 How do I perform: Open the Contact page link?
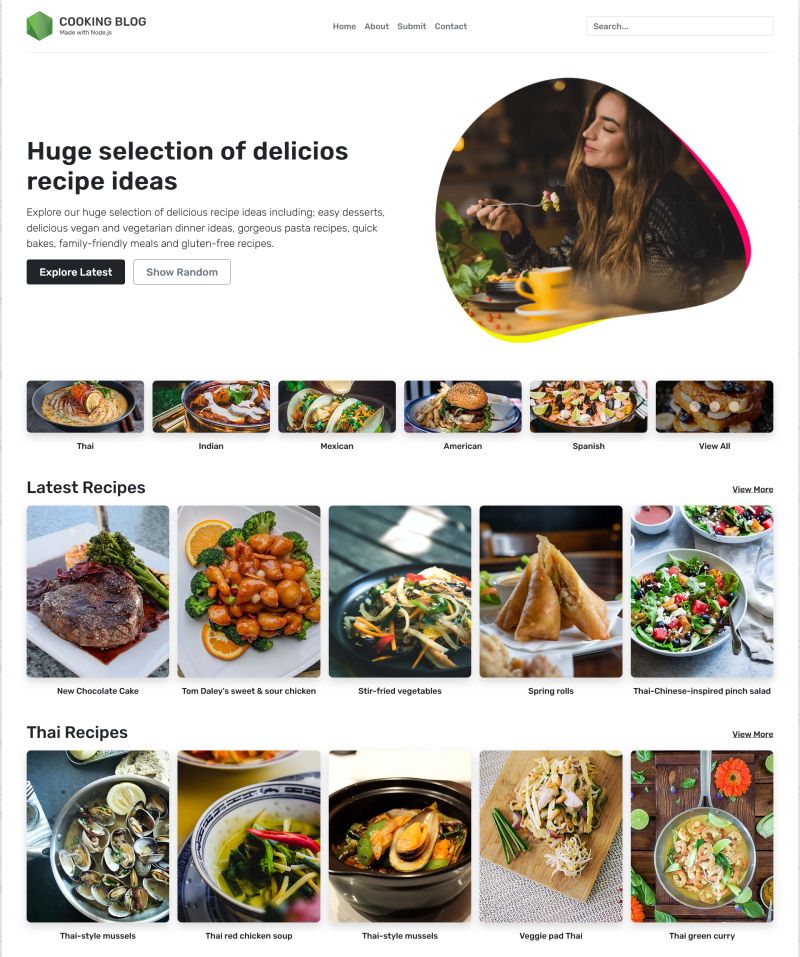click(x=450, y=26)
